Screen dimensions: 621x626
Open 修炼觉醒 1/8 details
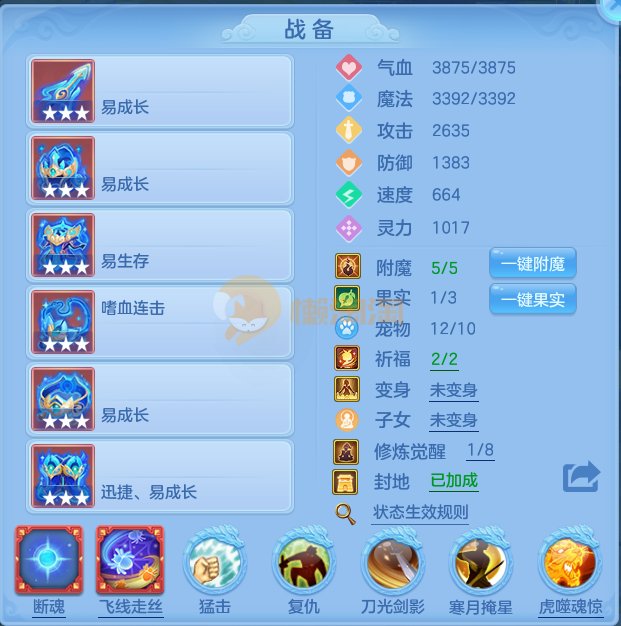(479, 451)
